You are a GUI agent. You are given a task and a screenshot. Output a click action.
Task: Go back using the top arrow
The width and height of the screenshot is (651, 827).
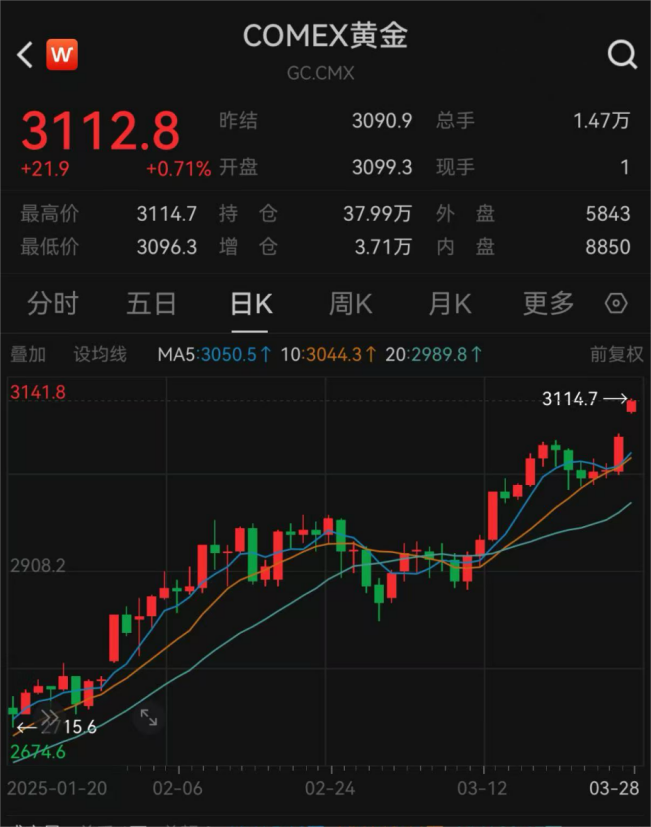[x=25, y=54]
